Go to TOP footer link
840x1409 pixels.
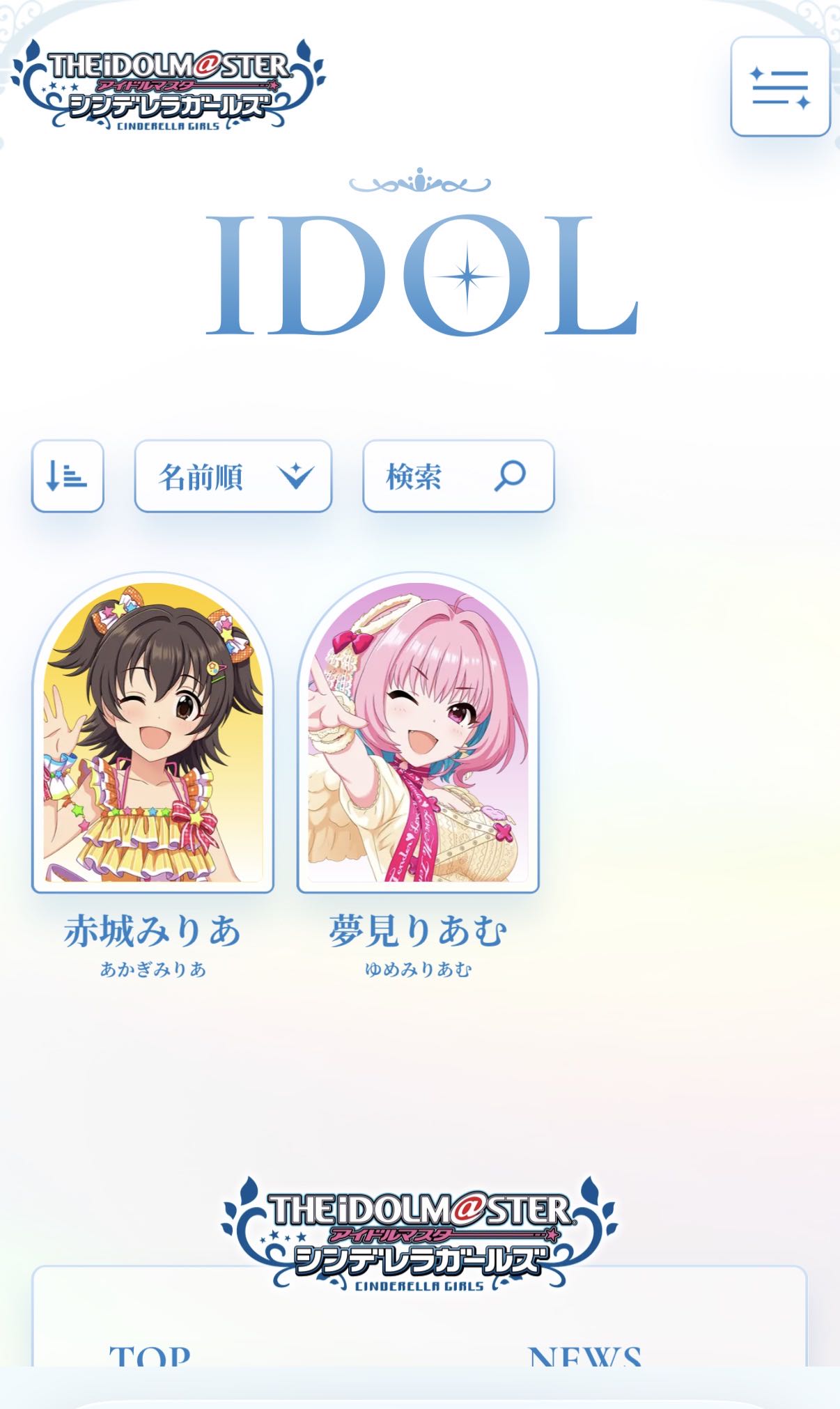click(150, 1355)
